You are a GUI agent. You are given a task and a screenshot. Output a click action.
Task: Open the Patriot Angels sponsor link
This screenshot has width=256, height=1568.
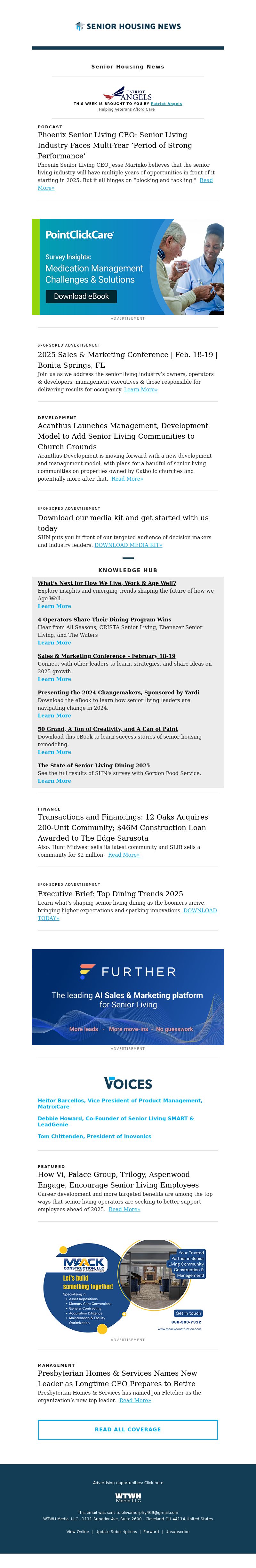[166, 103]
